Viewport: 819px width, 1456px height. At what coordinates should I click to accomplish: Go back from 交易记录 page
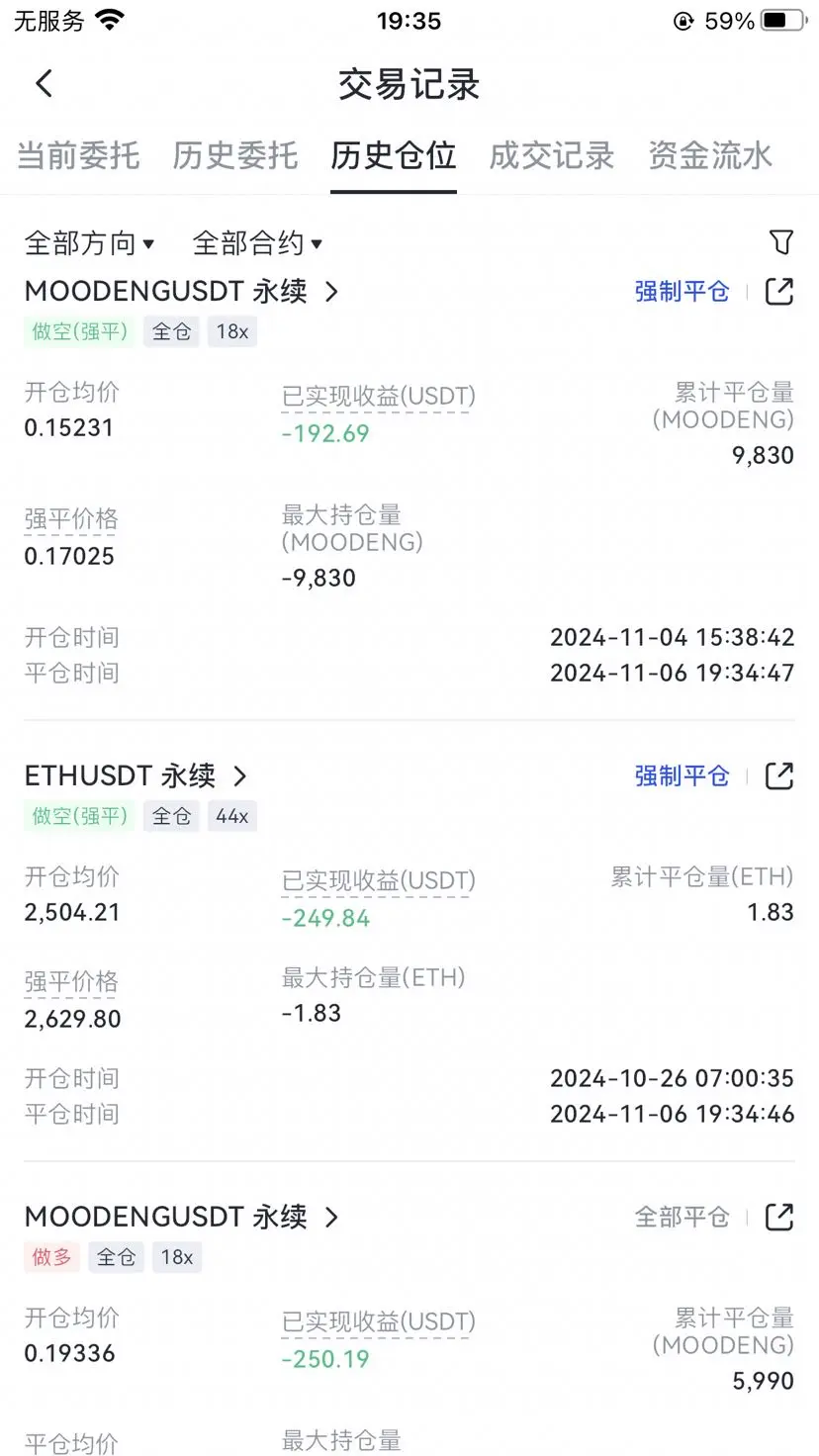[44, 84]
